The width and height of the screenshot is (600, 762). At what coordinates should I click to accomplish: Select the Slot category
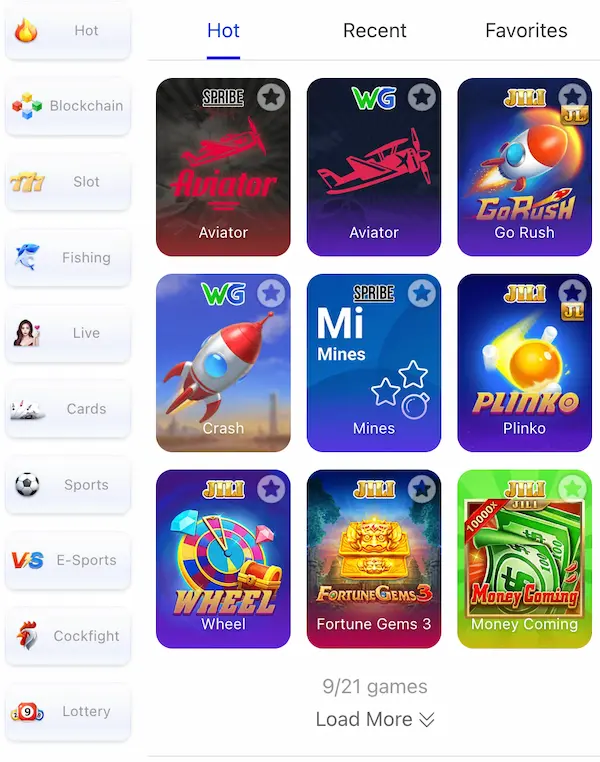point(68,182)
